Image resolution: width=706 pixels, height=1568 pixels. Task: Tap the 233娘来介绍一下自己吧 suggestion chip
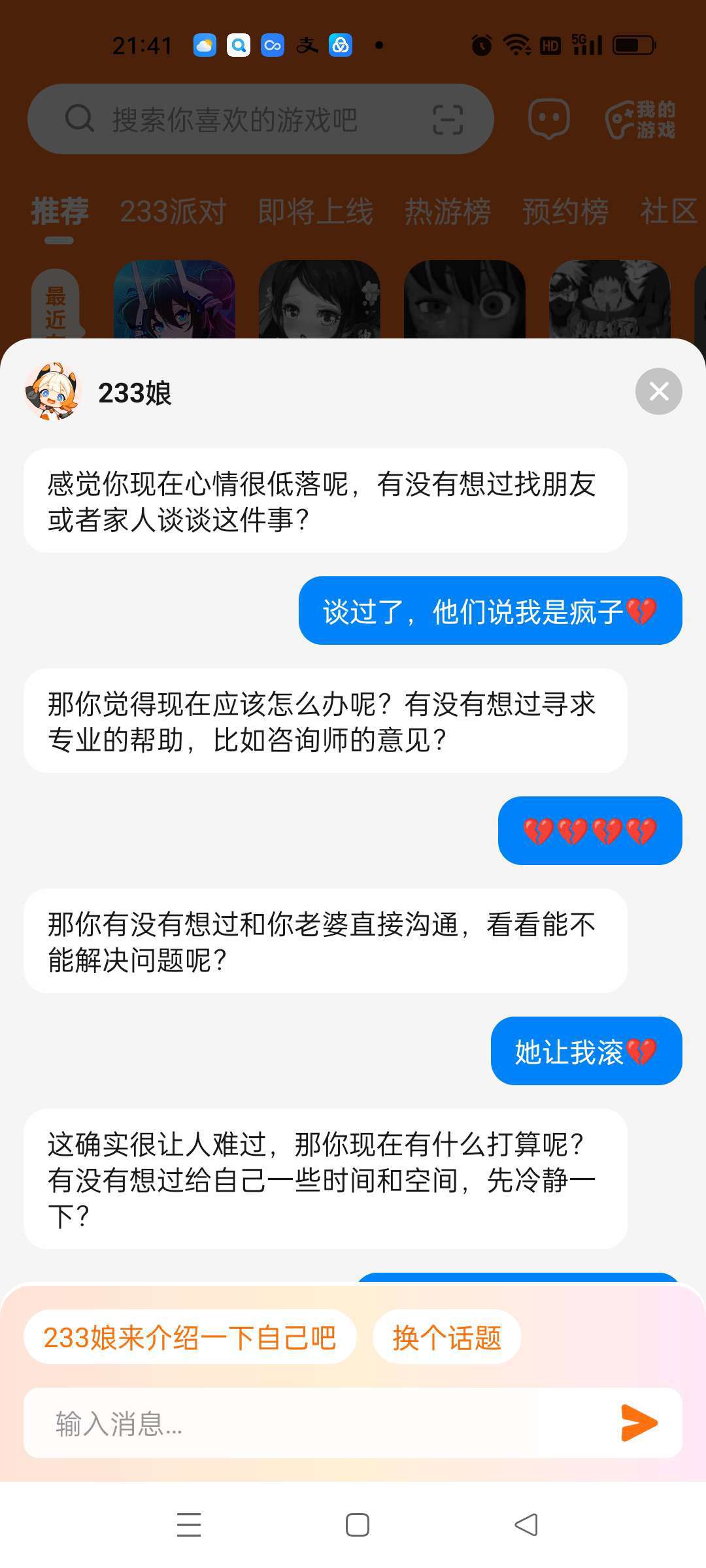click(x=190, y=1337)
